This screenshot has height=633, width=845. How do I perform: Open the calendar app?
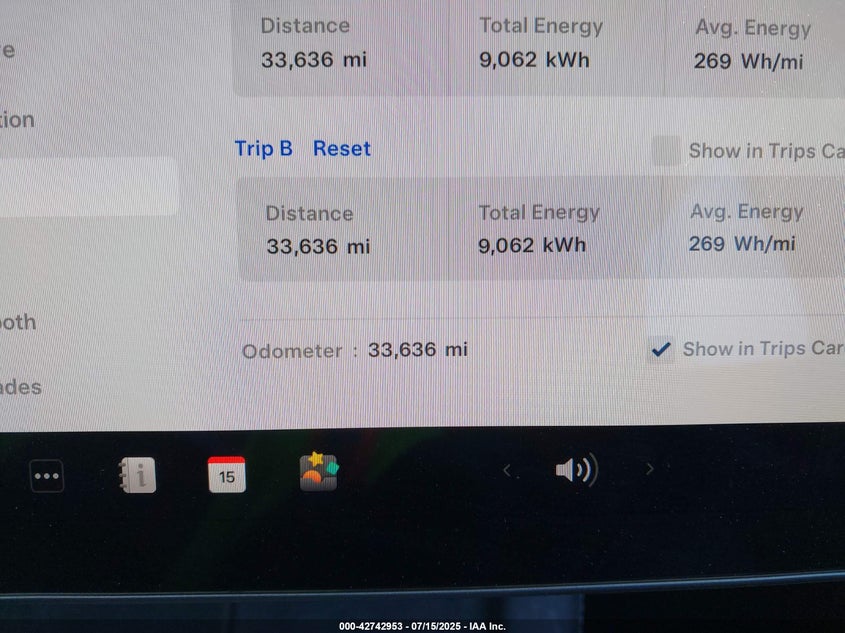pyautogui.click(x=226, y=474)
